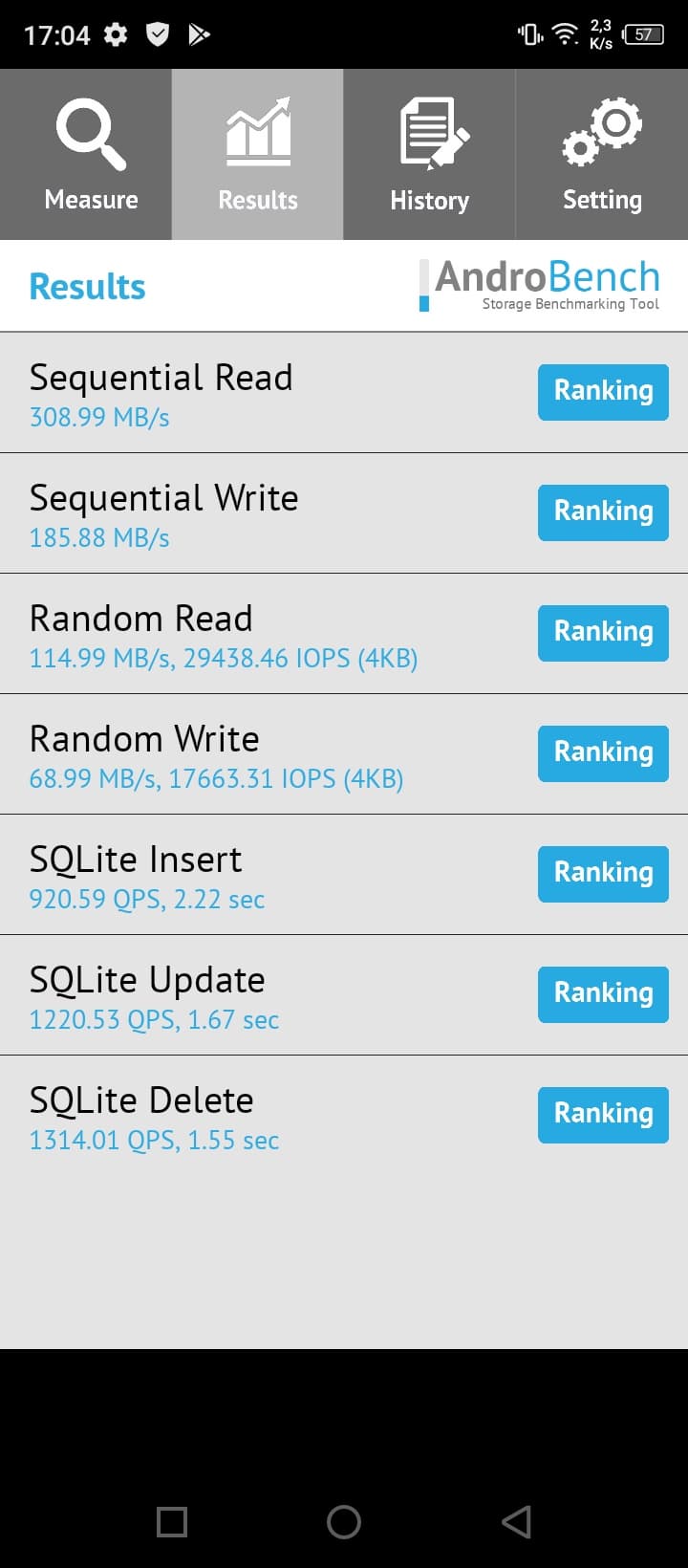688x1568 pixels.
Task: Open ranking for Random Read
Action: (x=603, y=633)
